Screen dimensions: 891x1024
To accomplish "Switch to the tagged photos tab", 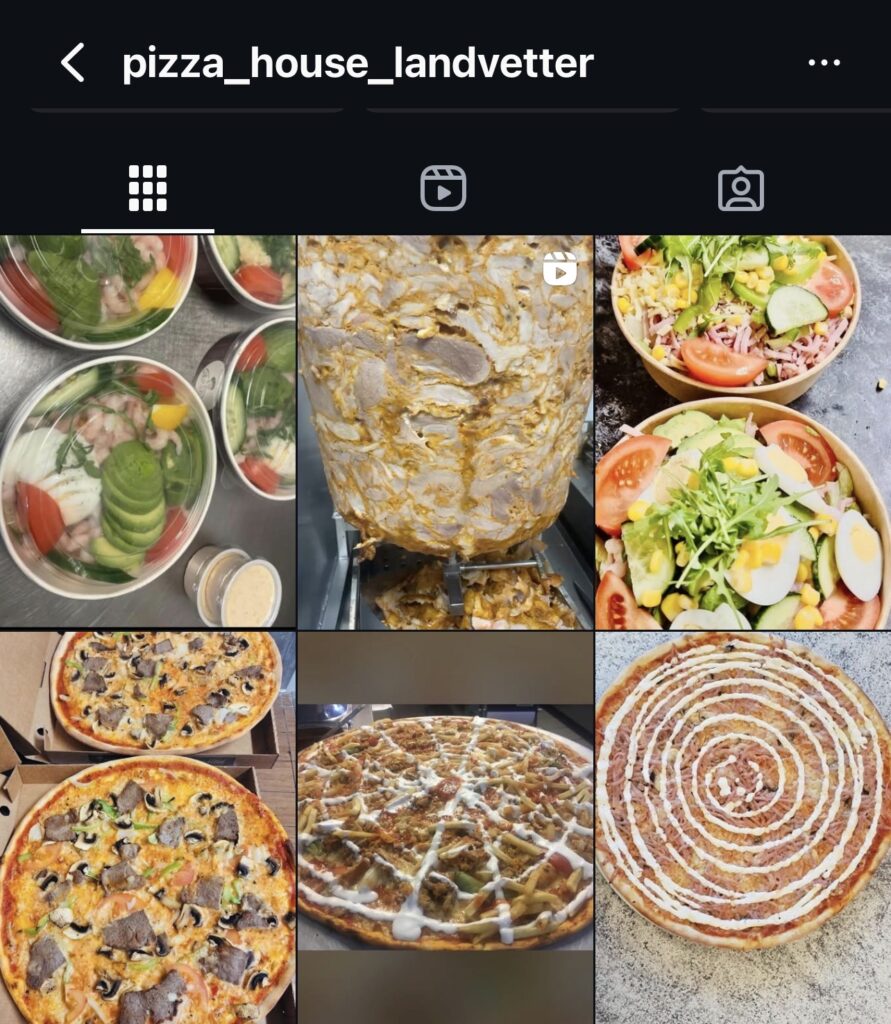I will (x=741, y=188).
